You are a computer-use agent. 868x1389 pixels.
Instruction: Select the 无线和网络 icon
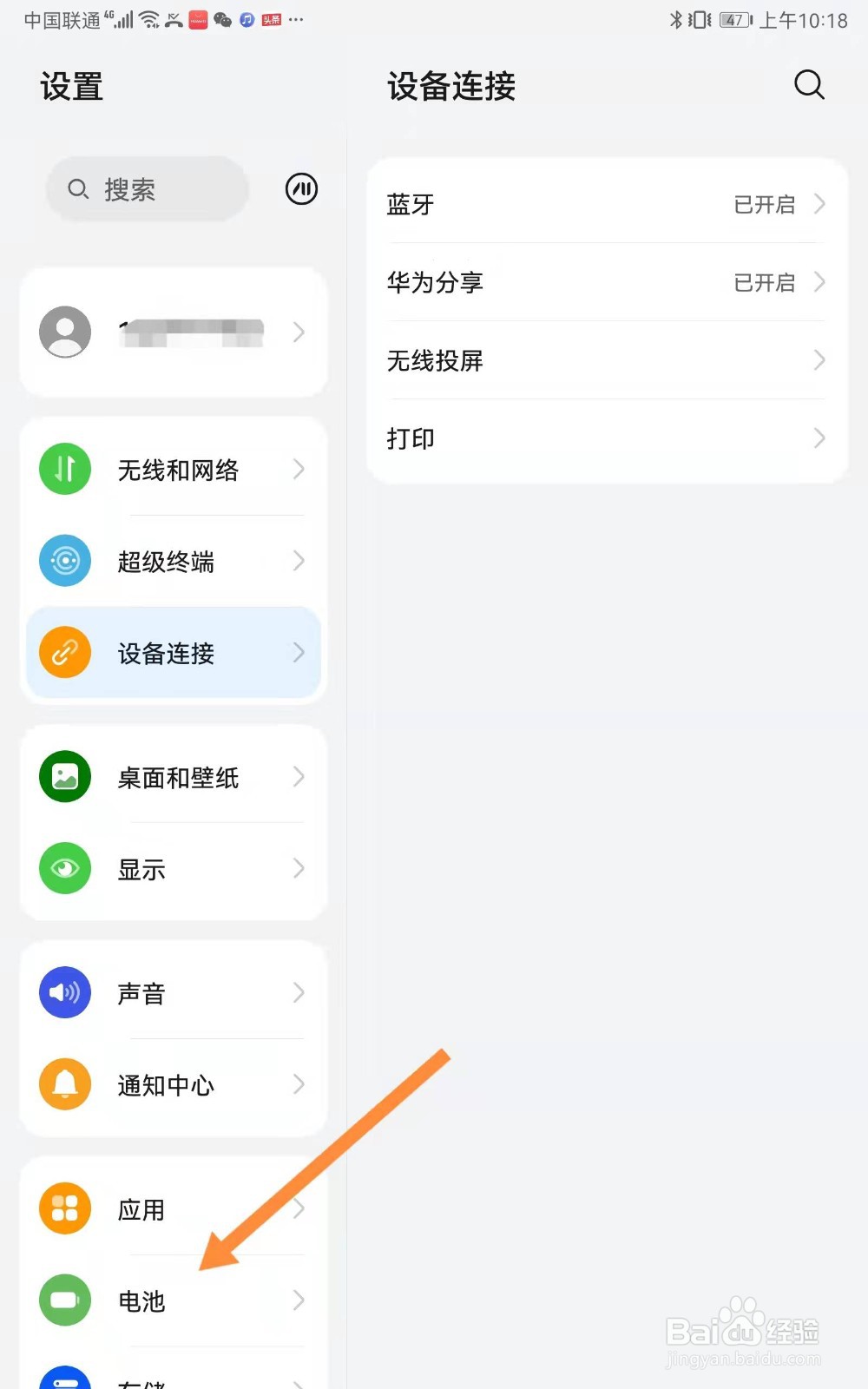[64, 469]
